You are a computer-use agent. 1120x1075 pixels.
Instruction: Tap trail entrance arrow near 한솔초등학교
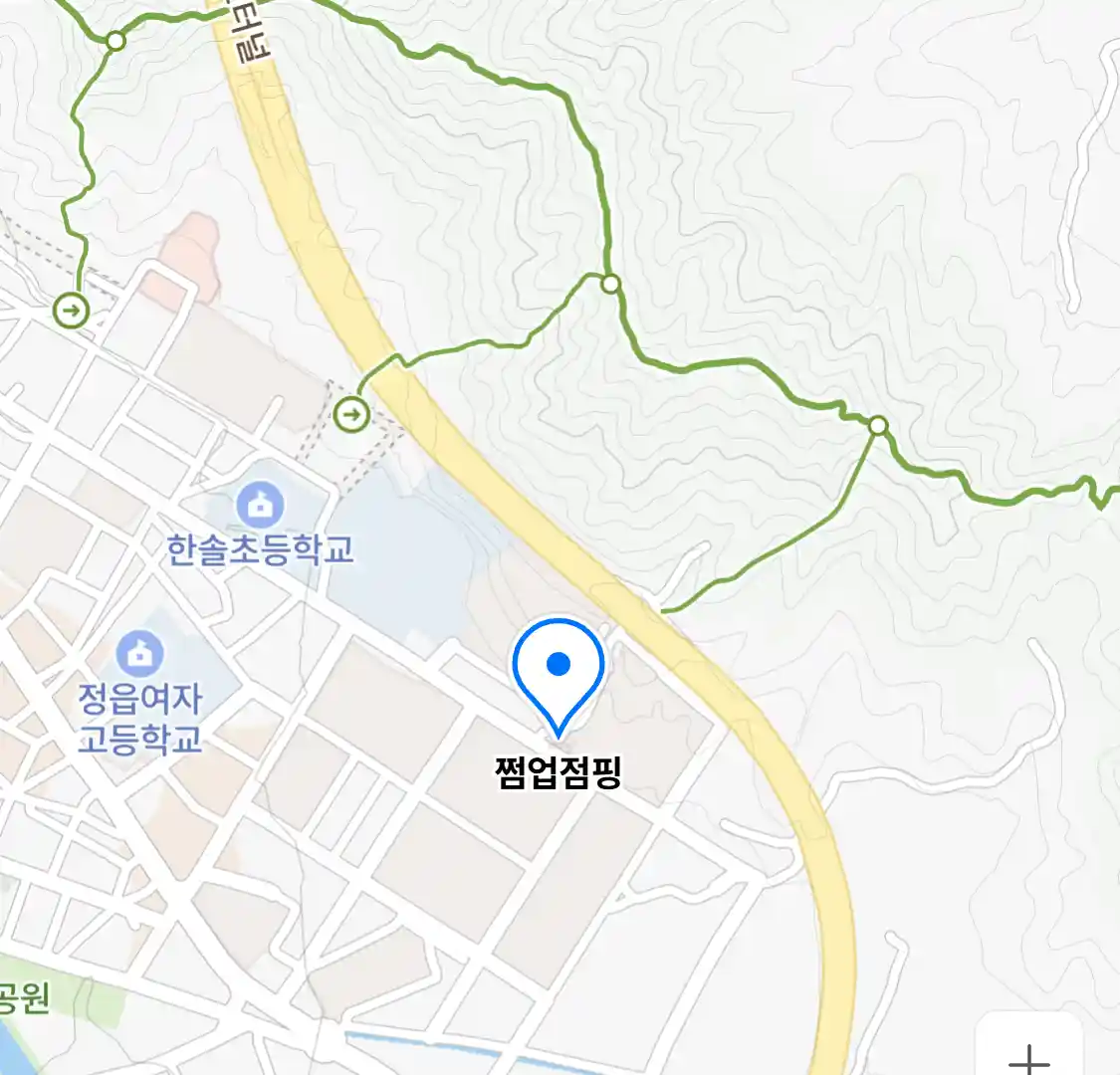click(x=351, y=413)
